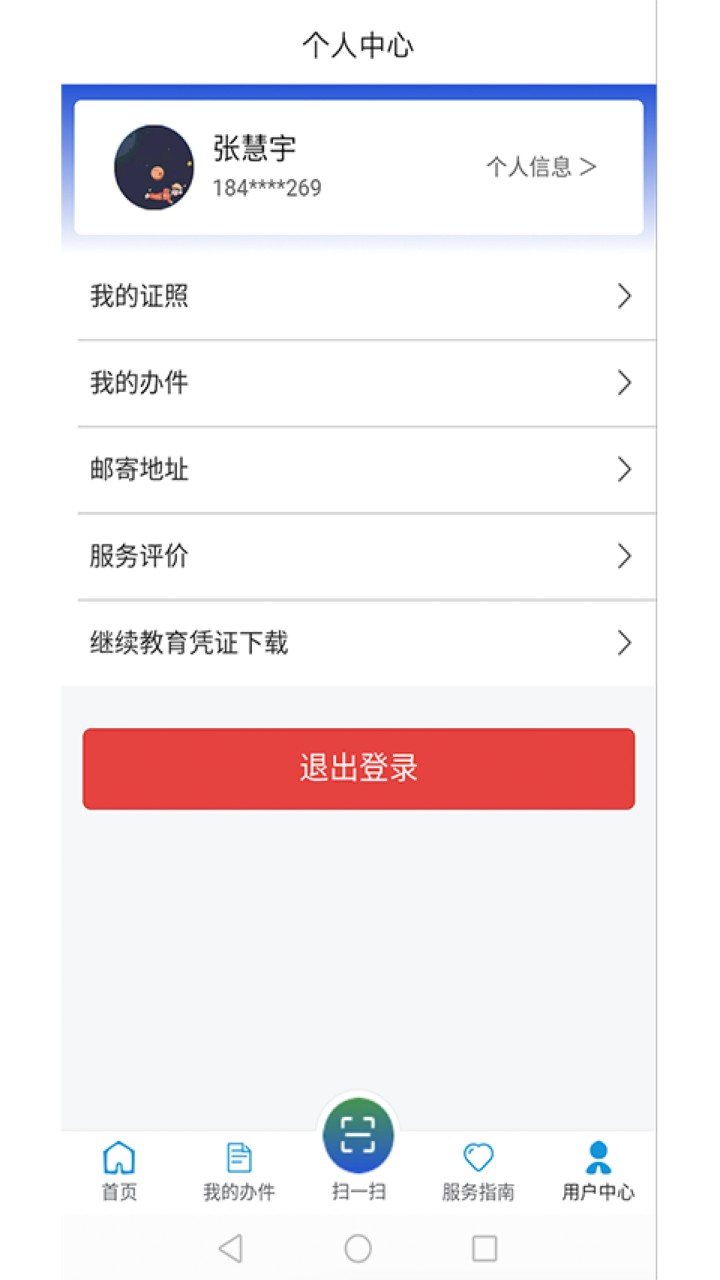The image size is (720, 1280).
Task: Open the 扫一扫 scan tool
Action: 359,1136
